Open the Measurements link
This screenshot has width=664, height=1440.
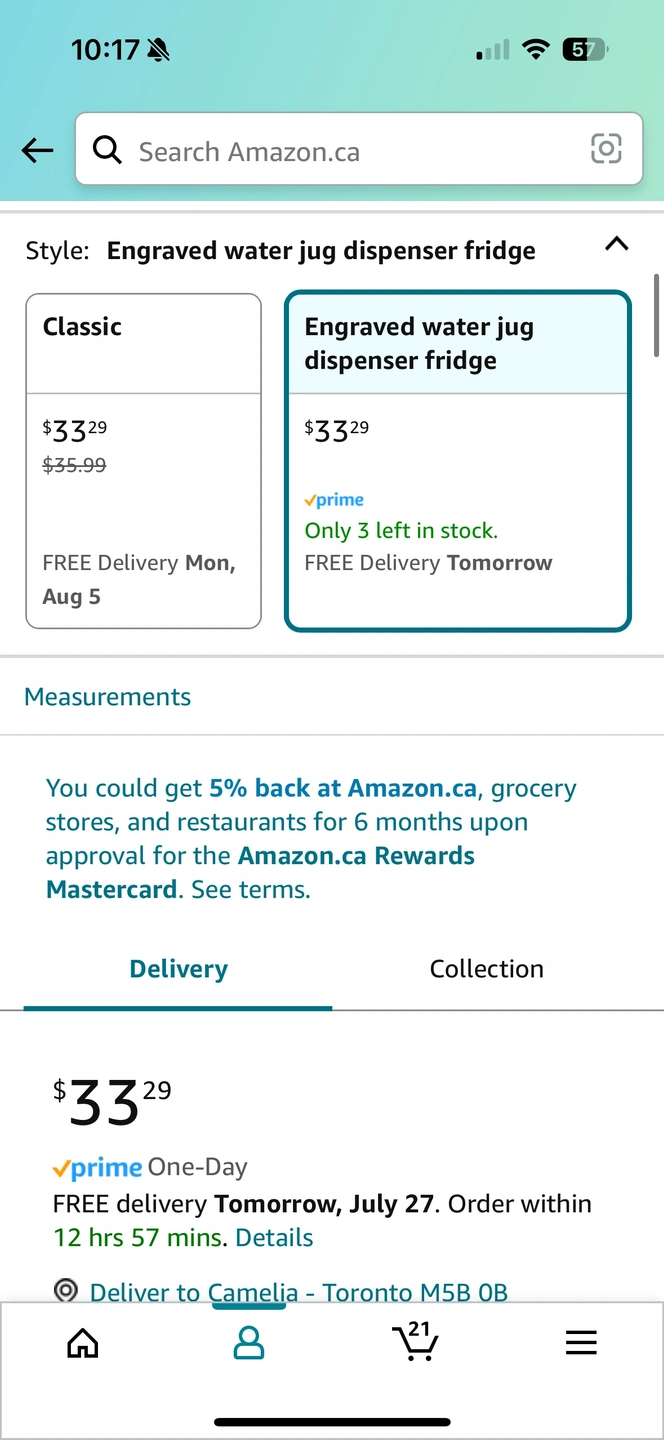(x=108, y=697)
